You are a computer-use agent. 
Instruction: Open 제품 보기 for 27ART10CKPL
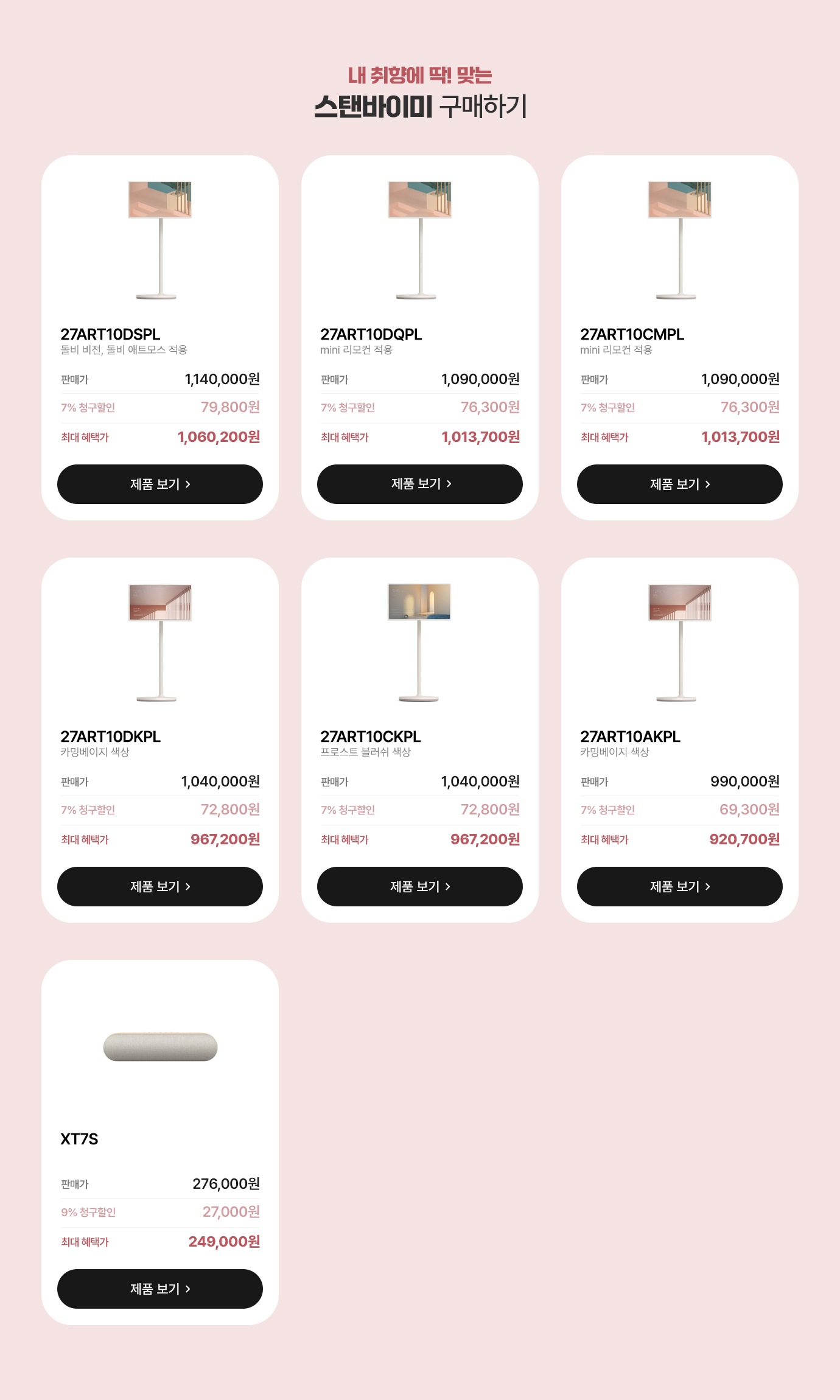pyautogui.click(x=419, y=886)
